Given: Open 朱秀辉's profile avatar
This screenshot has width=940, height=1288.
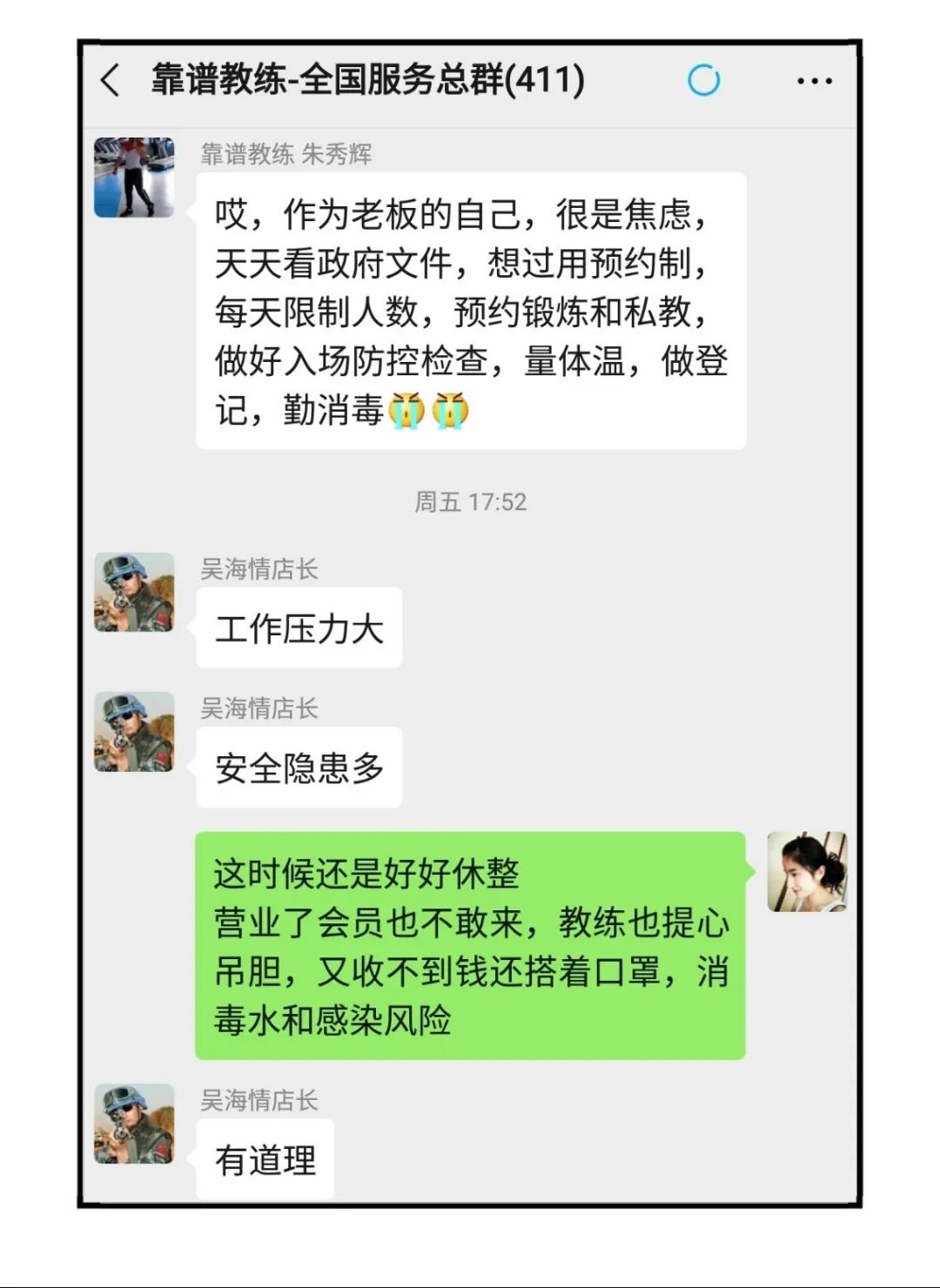Looking at the screenshot, I should click(134, 178).
